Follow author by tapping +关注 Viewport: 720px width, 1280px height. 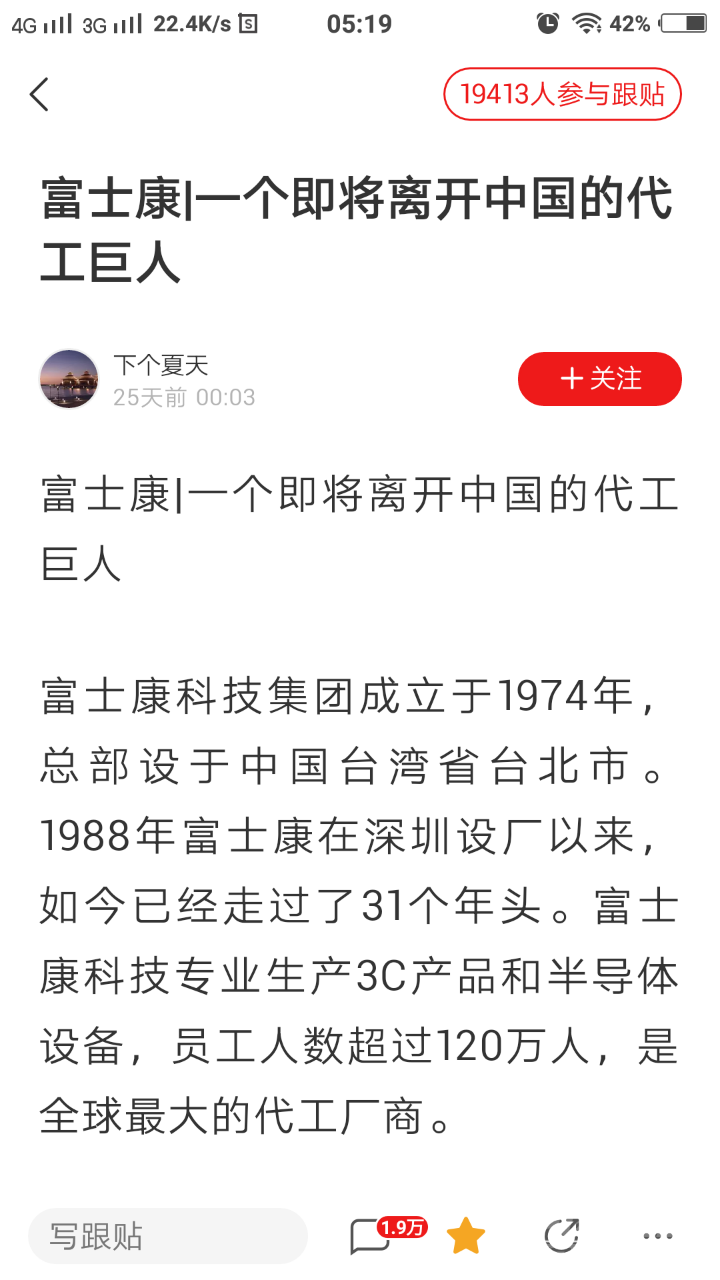click(599, 378)
